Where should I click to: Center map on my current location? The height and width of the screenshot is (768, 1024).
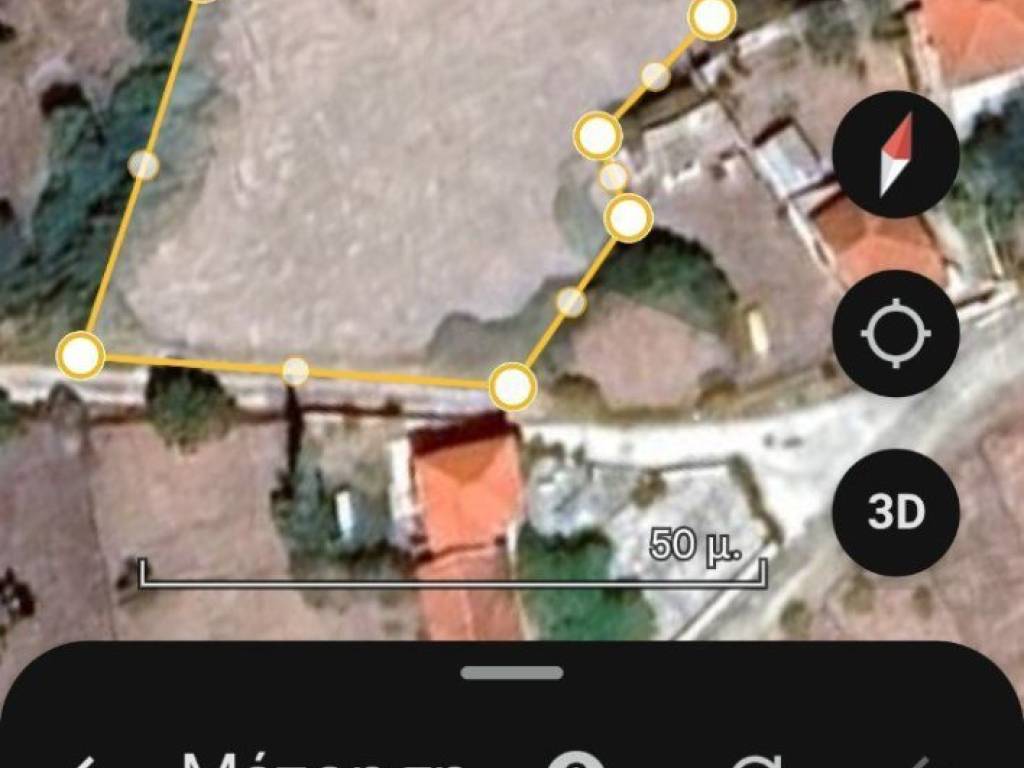[895, 333]
